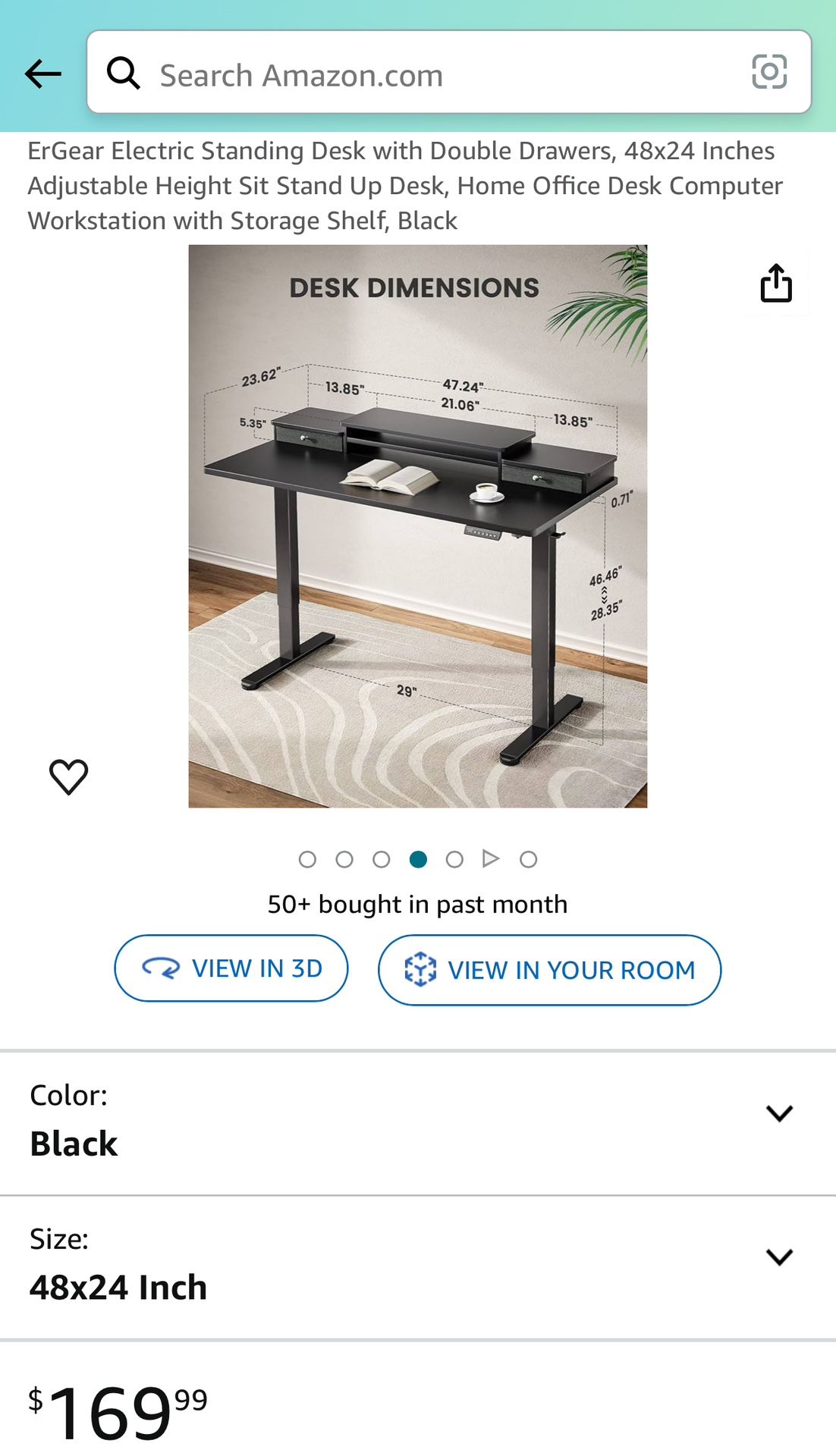Select the fifth image carousel dot

[x=455, y=859]
